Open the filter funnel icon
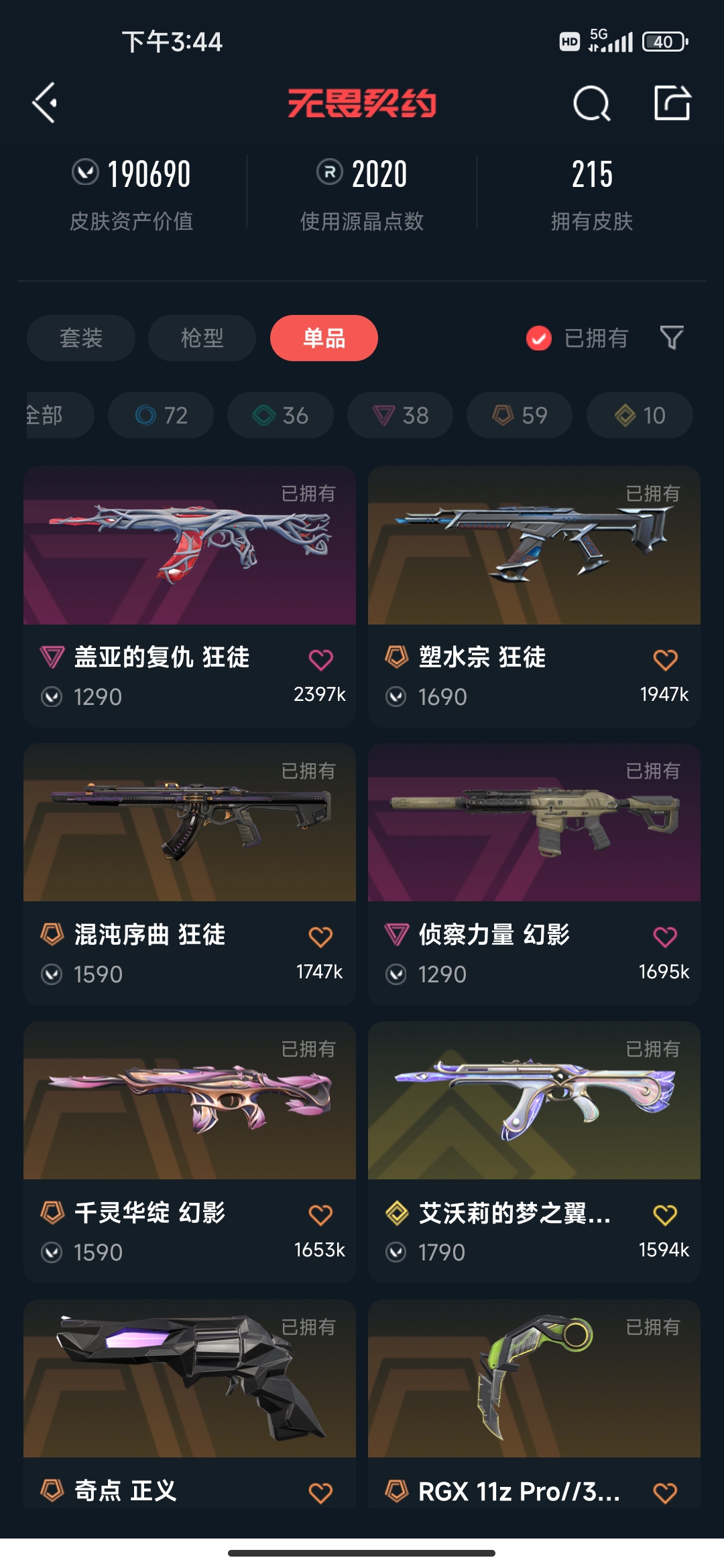This screenshot has height=1568, width=724. [x=672, y=338]
